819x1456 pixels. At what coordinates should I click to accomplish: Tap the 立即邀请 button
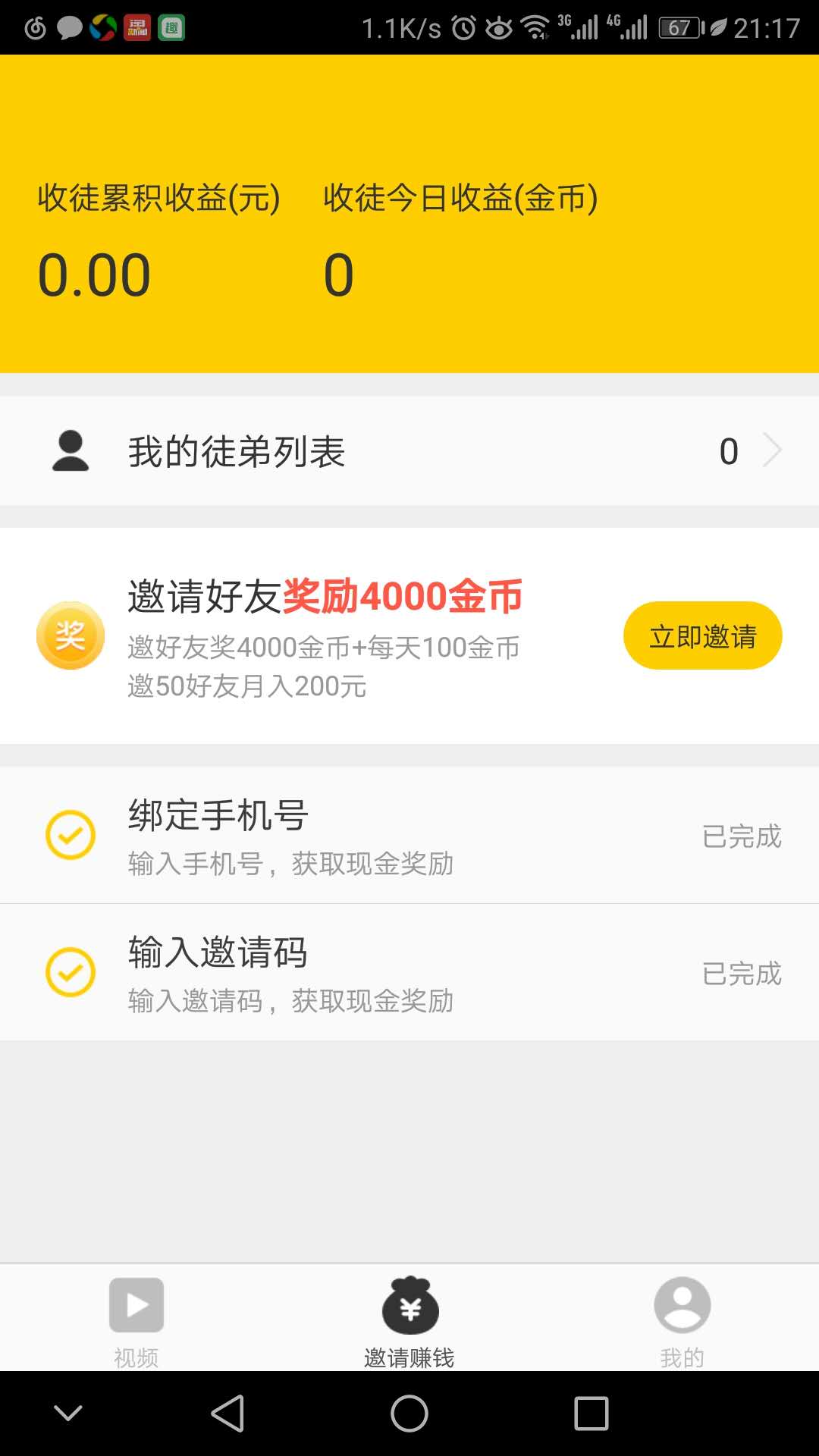tap(702, 635)
